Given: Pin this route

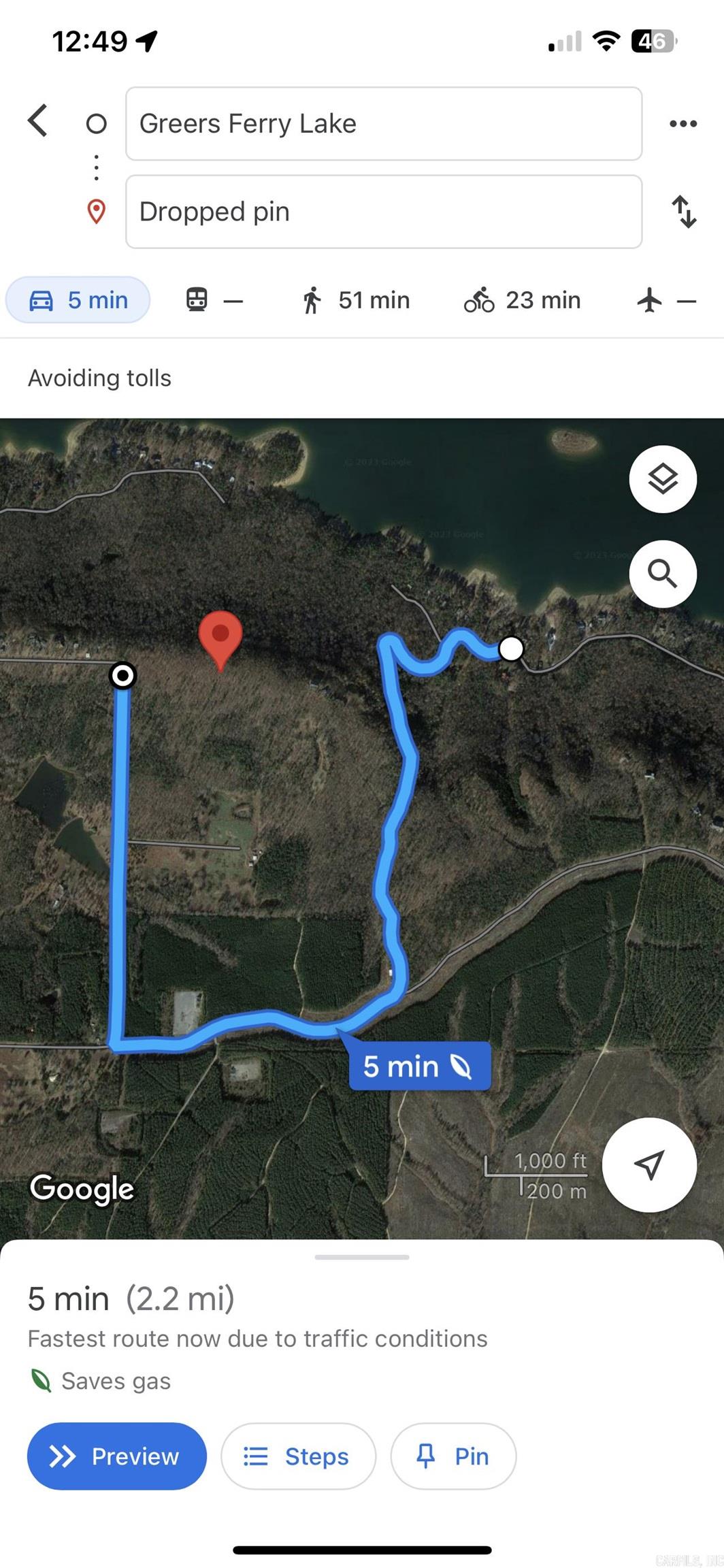Looking at the screenshot, I should click(452, 1456).
